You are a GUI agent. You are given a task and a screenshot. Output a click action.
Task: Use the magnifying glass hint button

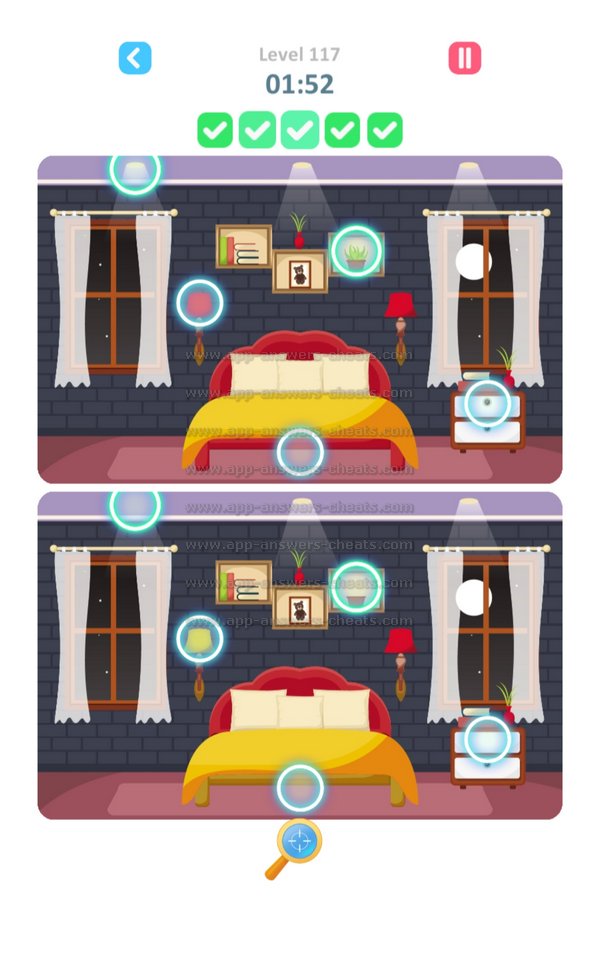(x=296, y=845)
